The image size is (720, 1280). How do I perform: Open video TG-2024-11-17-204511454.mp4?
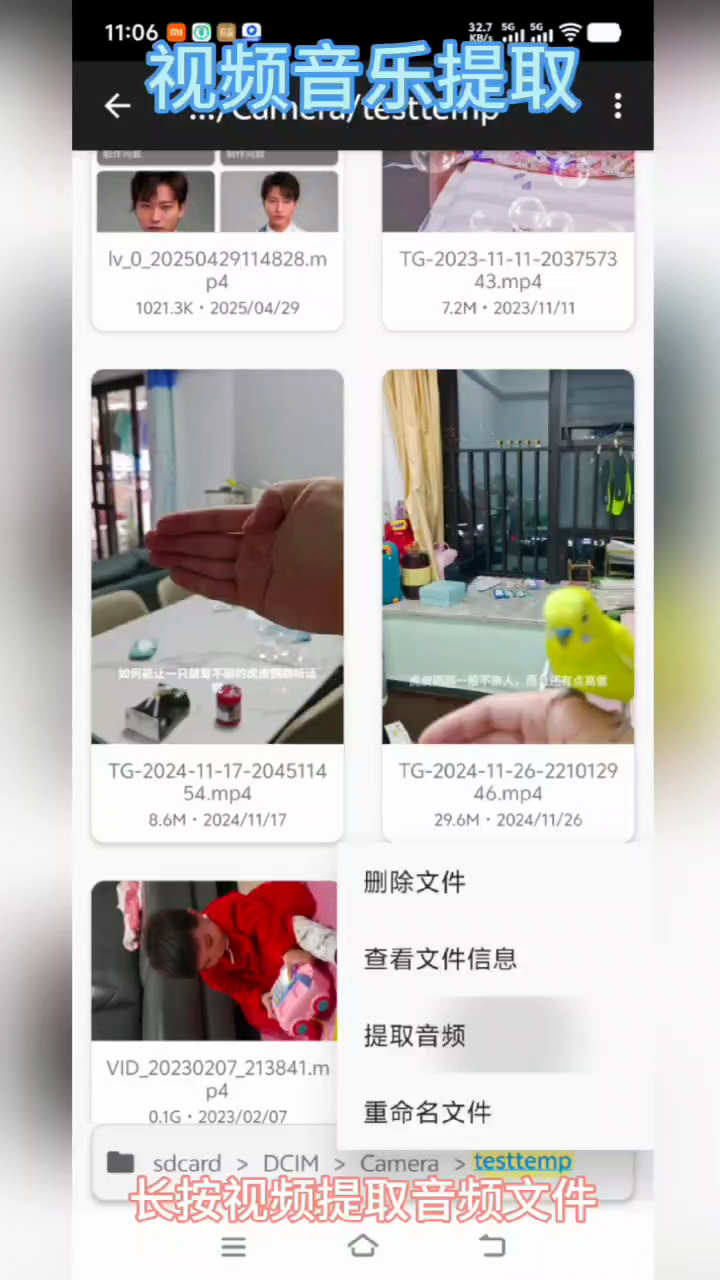click(x=217, y=600)
